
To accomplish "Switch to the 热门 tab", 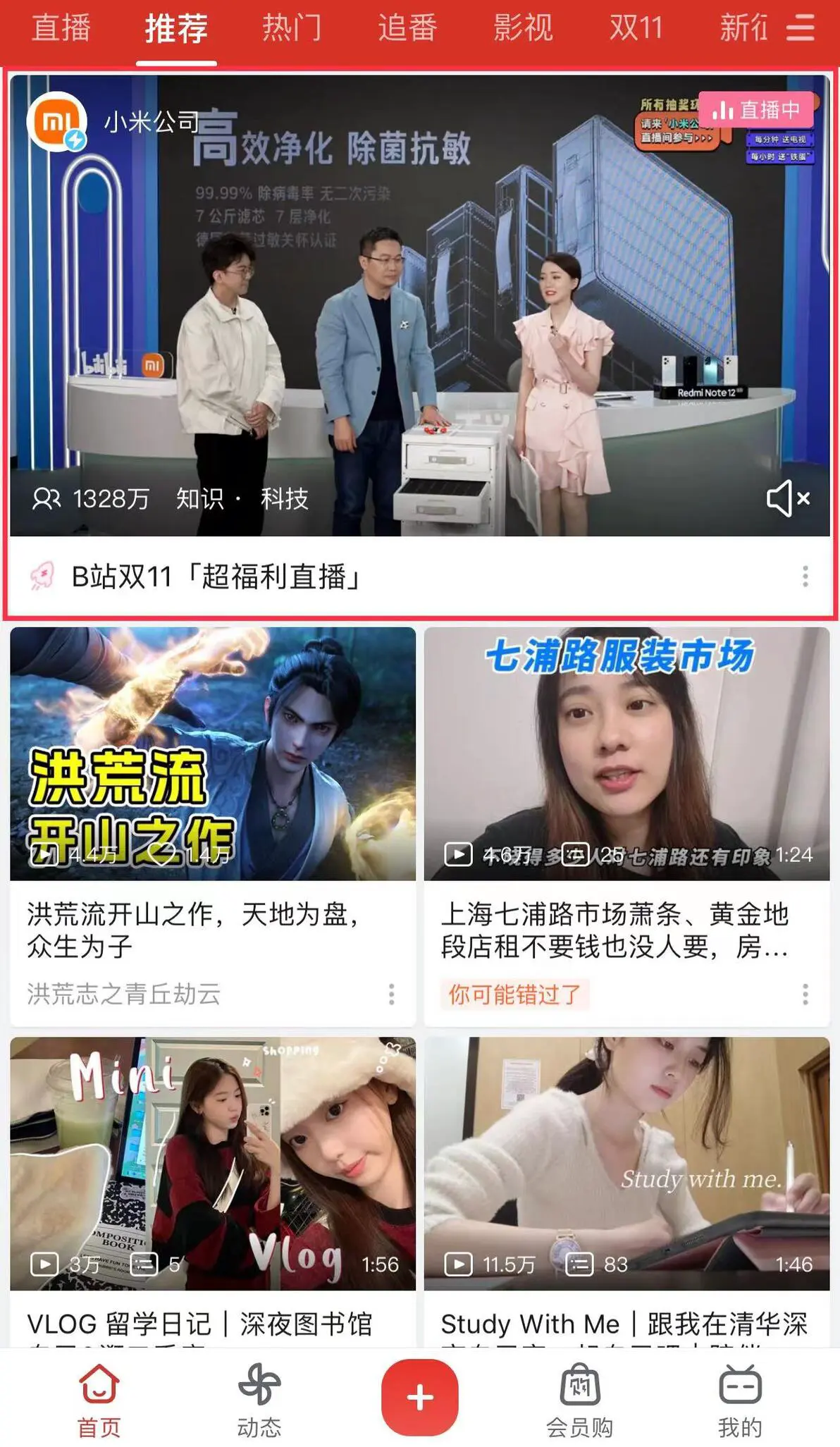I will [x=292, y=29].
